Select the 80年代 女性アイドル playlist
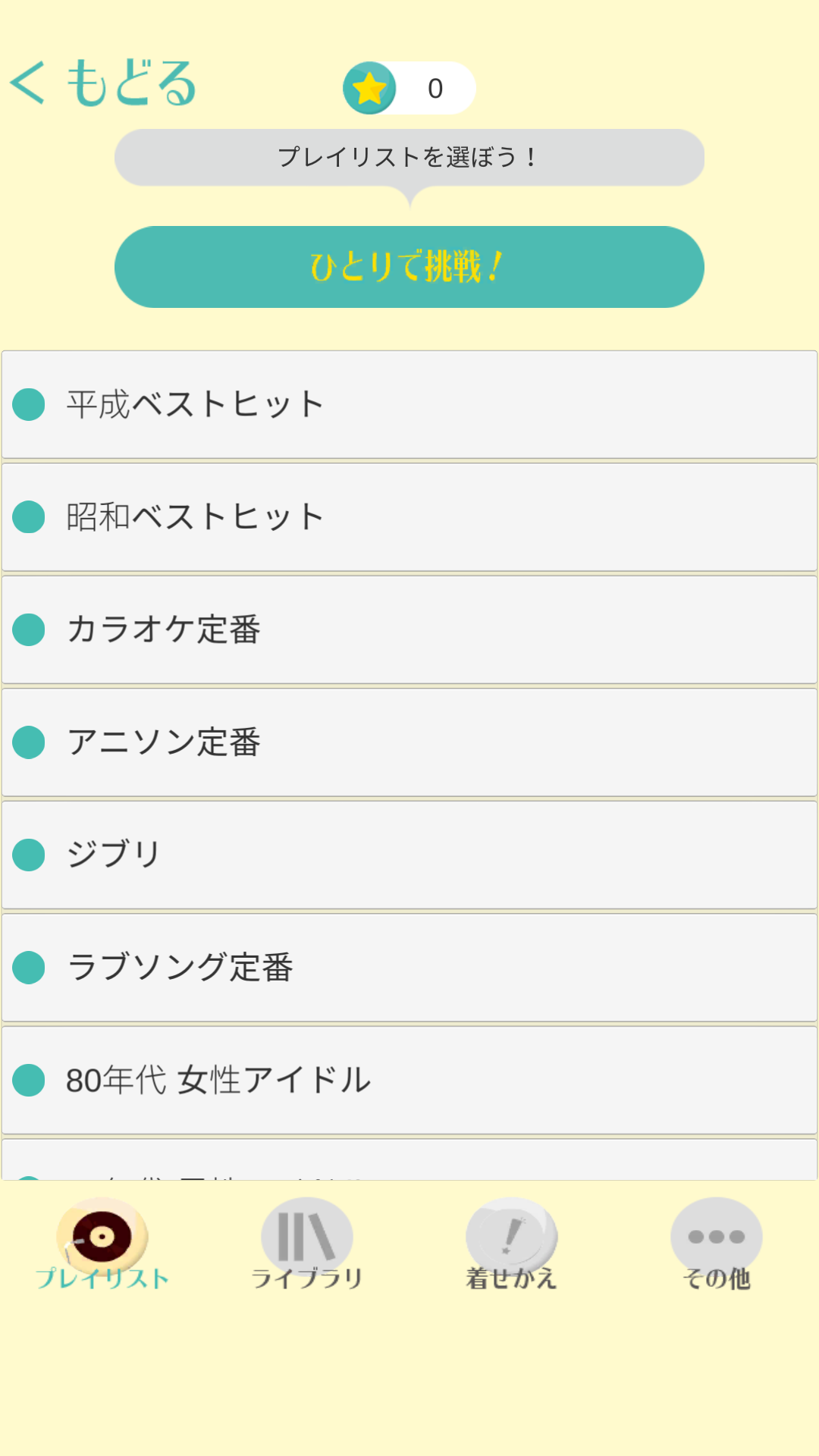 (x=409, y=1080)
